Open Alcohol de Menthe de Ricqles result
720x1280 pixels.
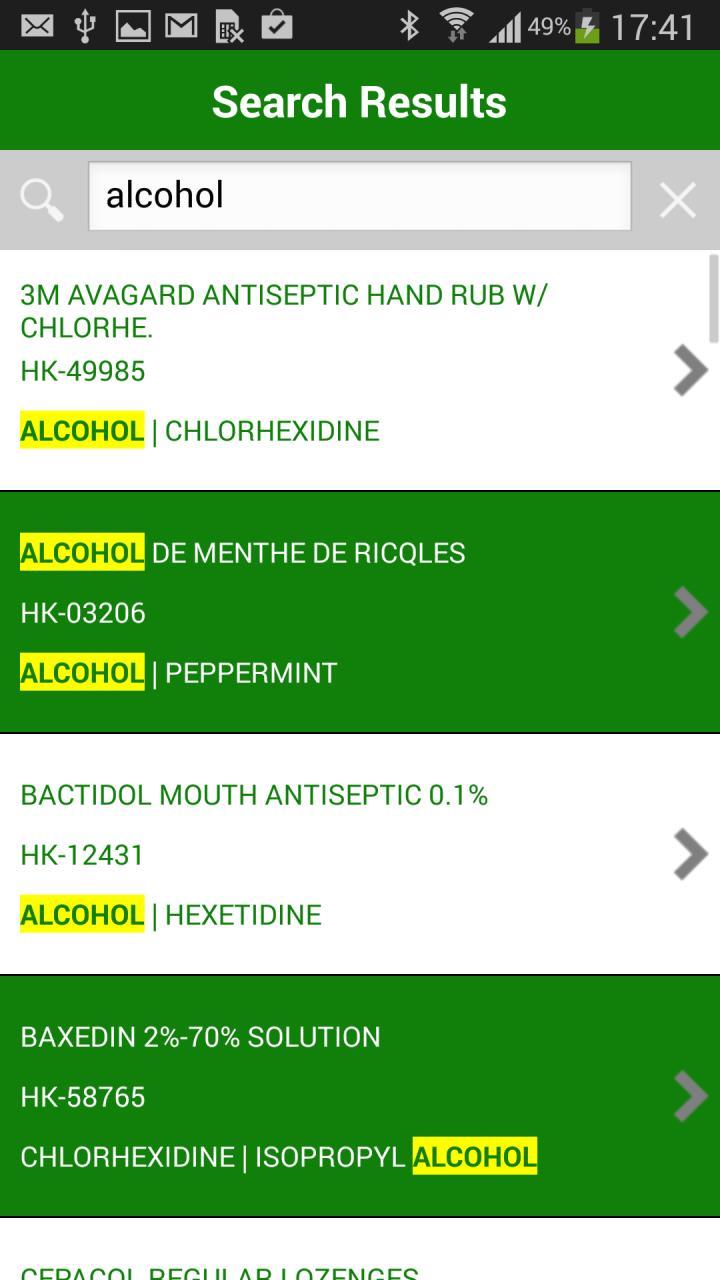(360, 612)
